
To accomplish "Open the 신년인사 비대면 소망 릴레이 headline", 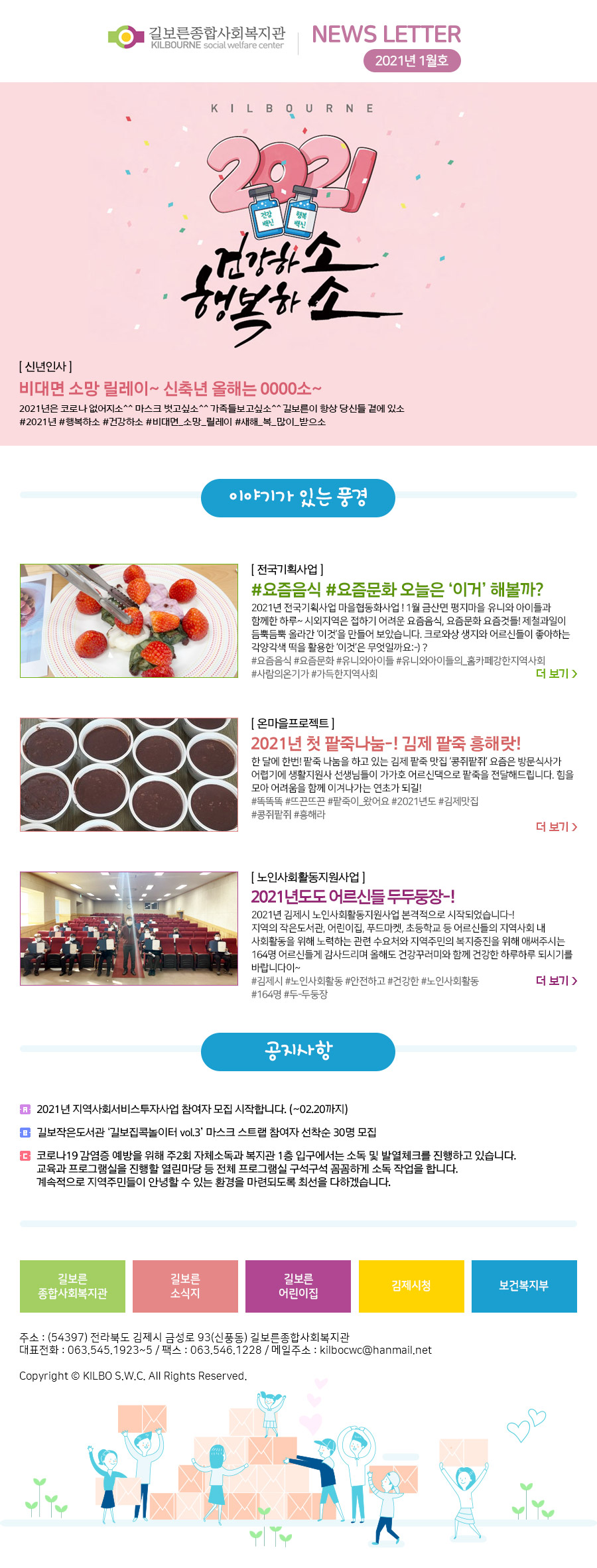I will (x=170, y=388).
